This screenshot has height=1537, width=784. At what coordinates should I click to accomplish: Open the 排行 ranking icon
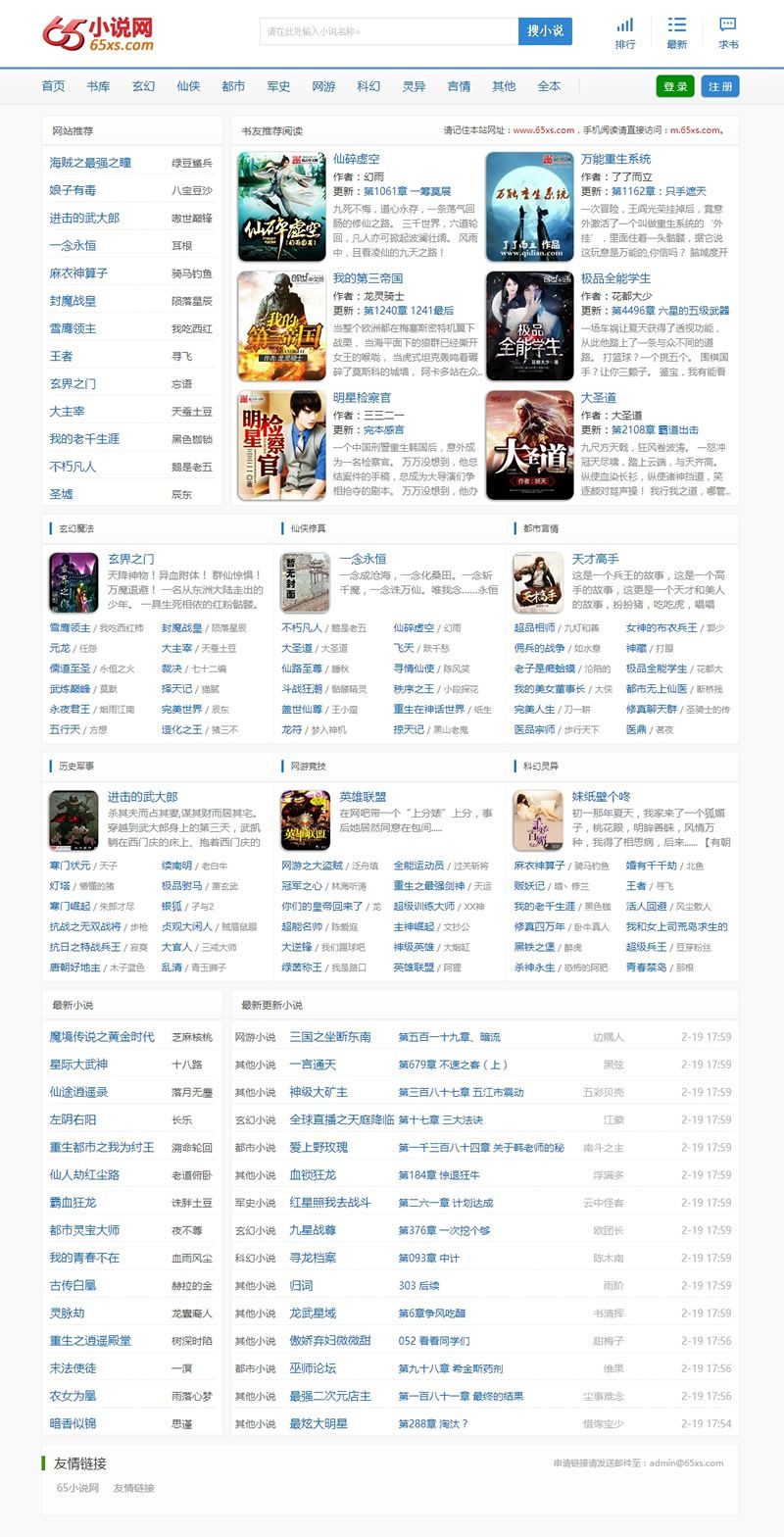point(625,32)
